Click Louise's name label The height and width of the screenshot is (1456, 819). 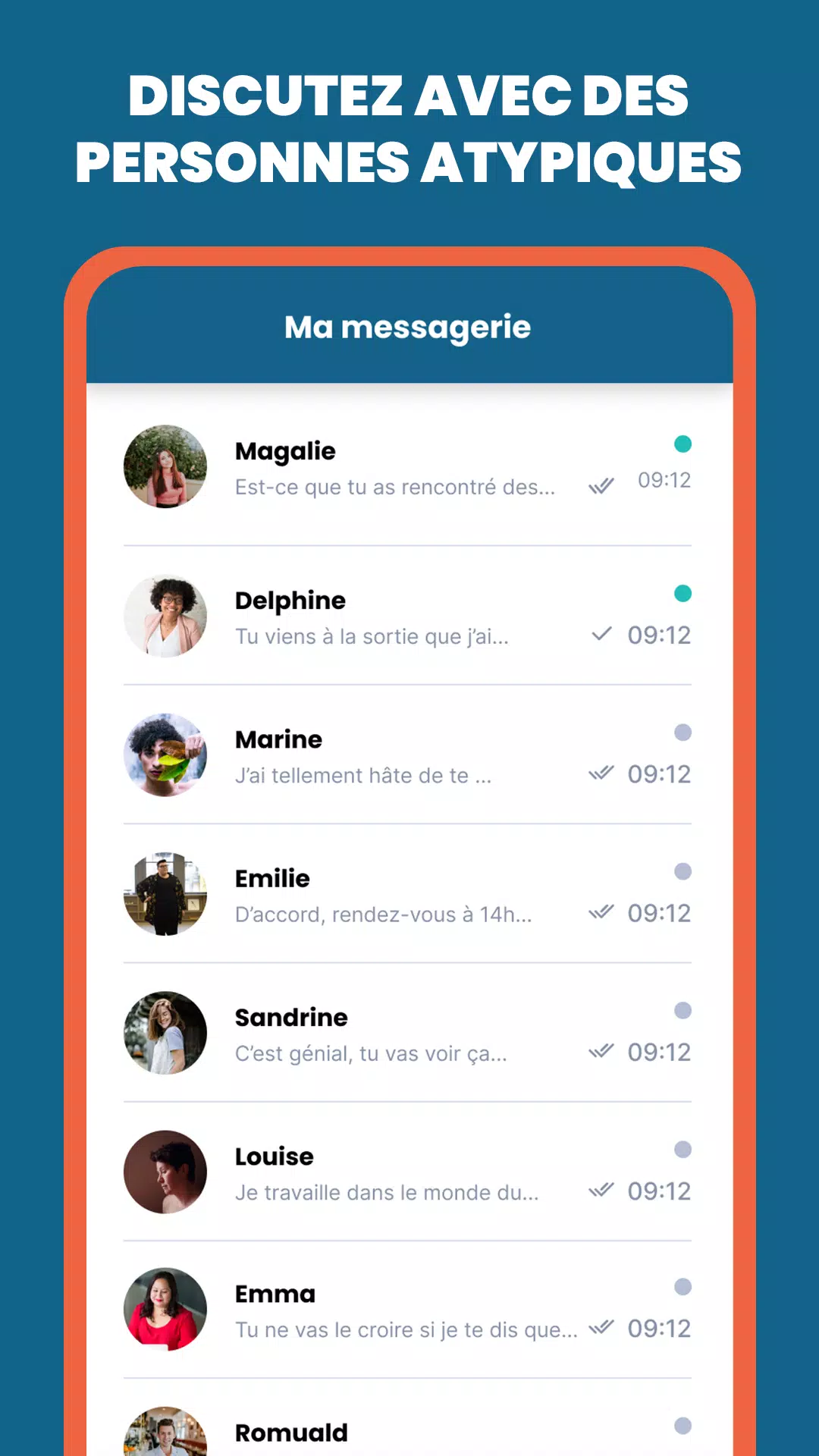coord(273,1156)
